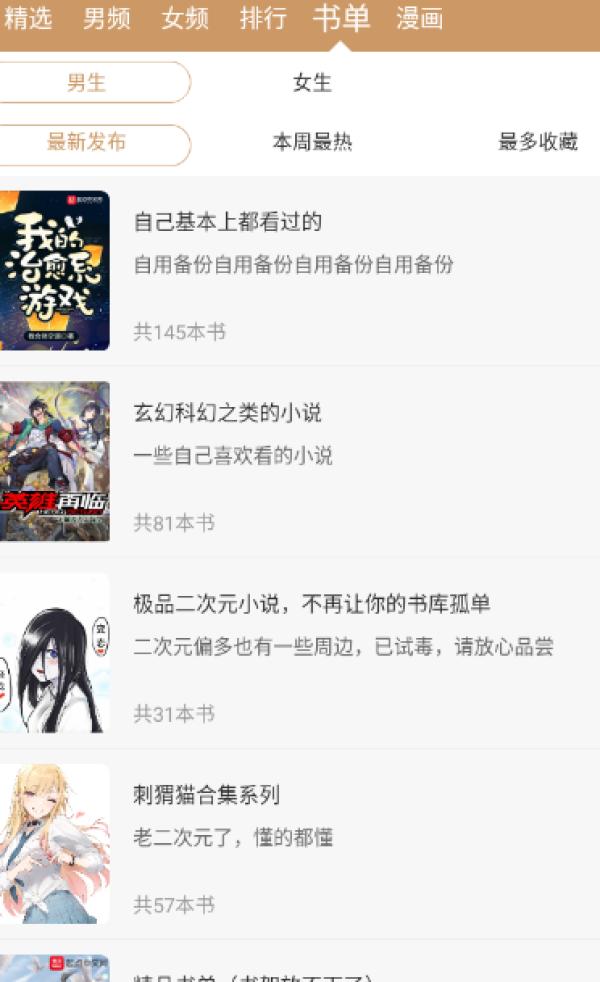Show 本周最热 book lists
Viewport: 600px width, 982px height.
click(312, 143)
